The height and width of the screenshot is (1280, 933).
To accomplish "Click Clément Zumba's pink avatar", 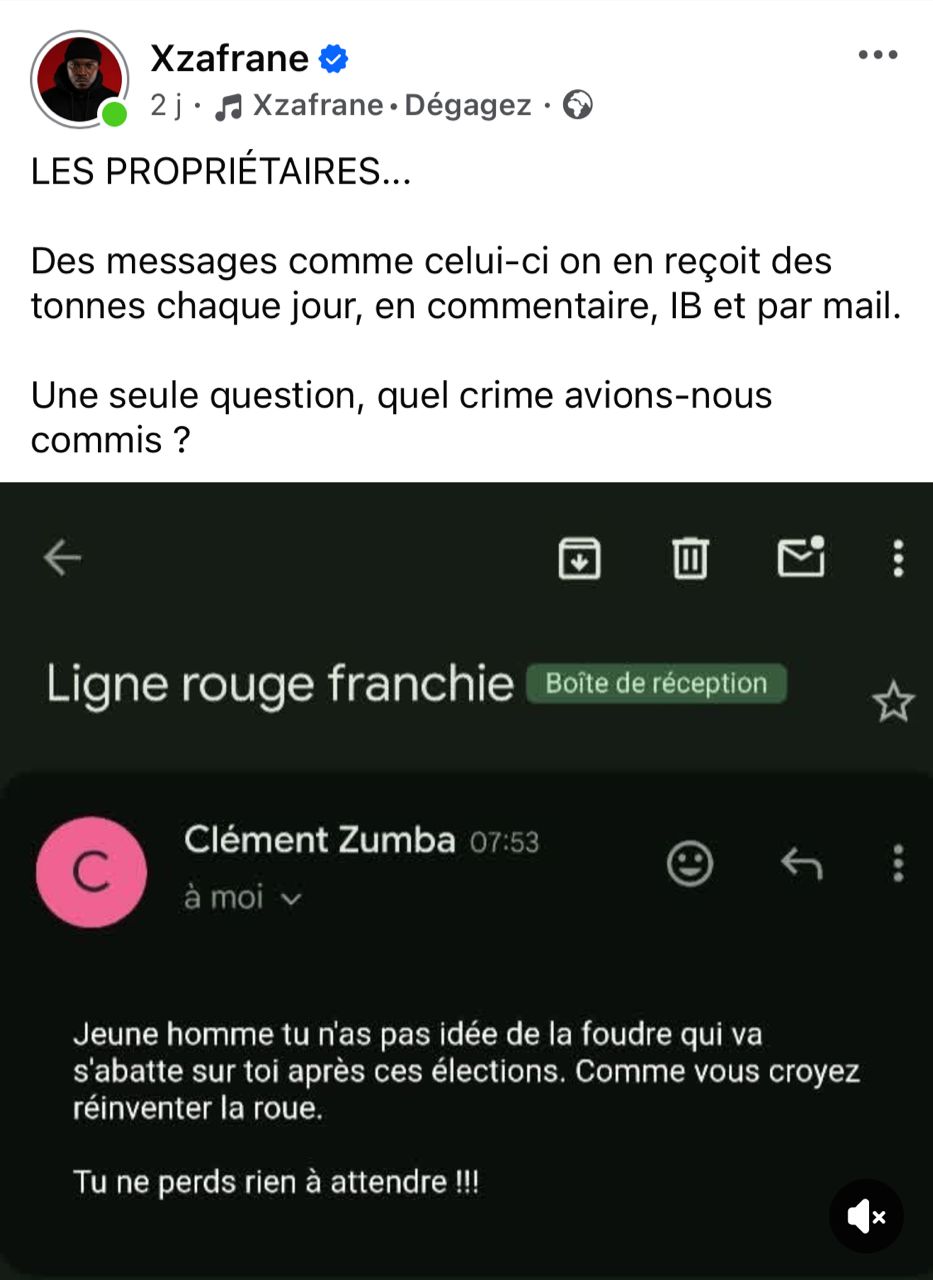I will tap(91, 872).
